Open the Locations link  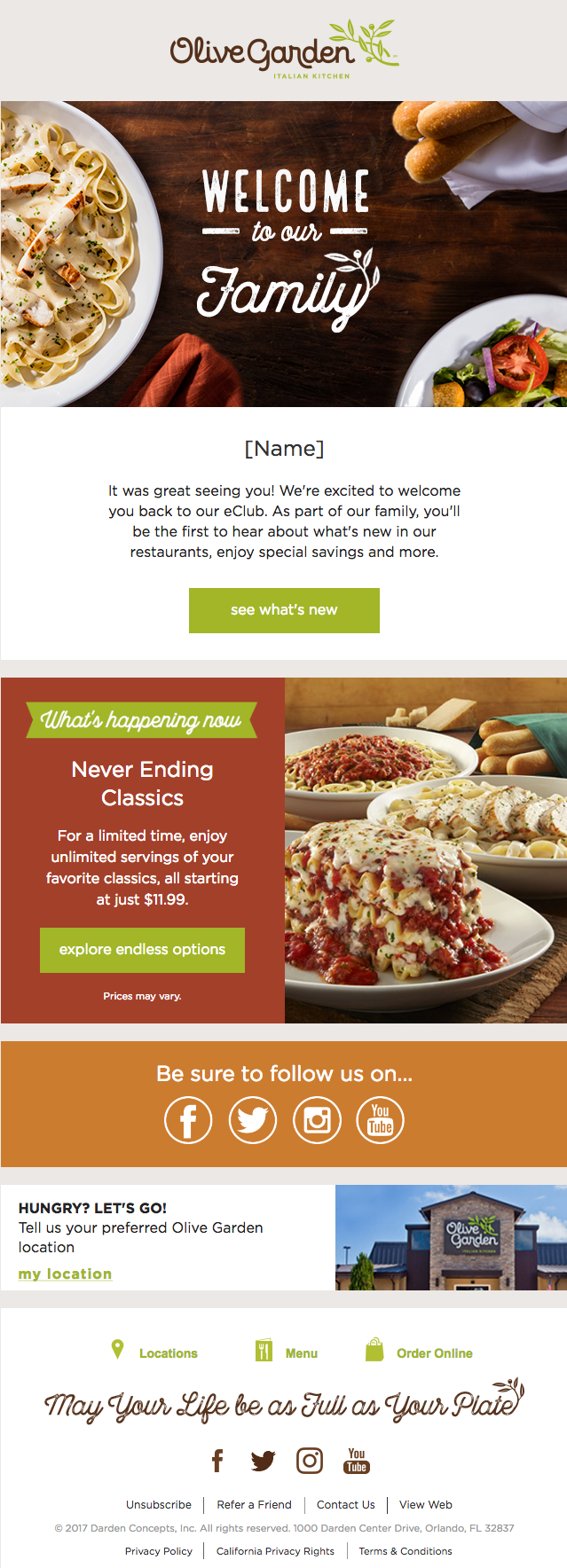pyautogui.click(x=168, y=1353)
